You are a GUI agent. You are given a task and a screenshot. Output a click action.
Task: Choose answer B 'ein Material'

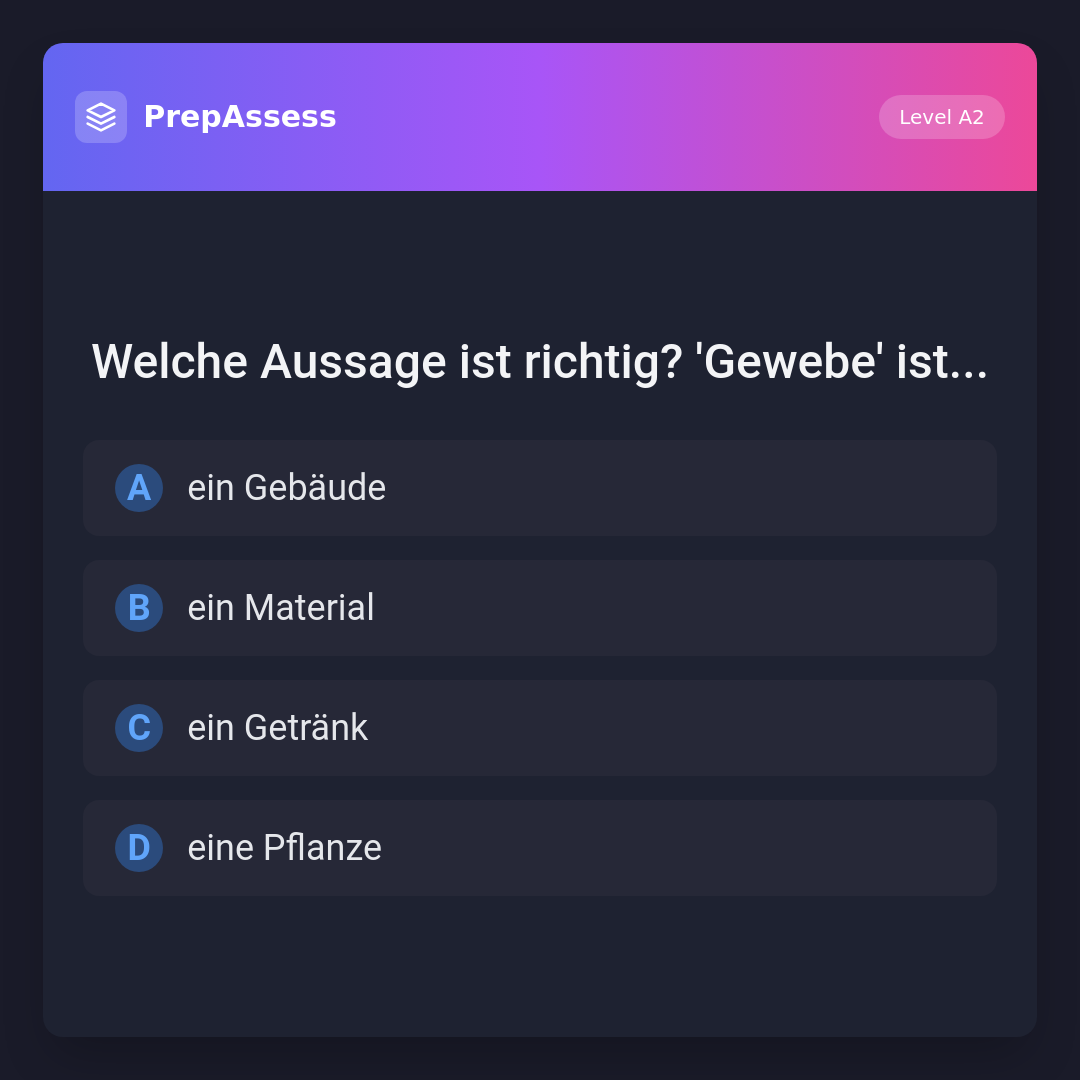point(540,608)
